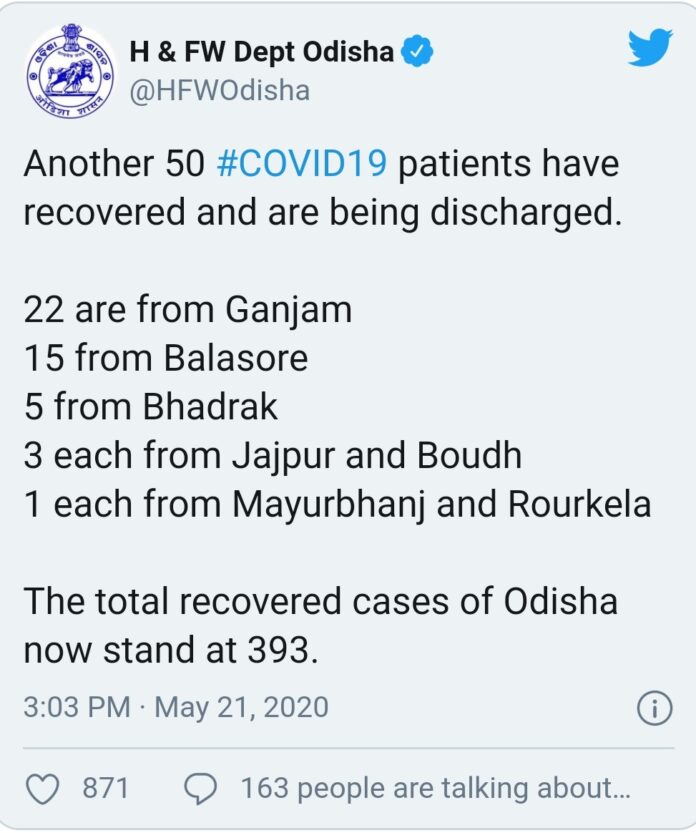Screen dimensions: 696x833
Task: Visit the @HFWOdisha handle
Action: (219, 91)
